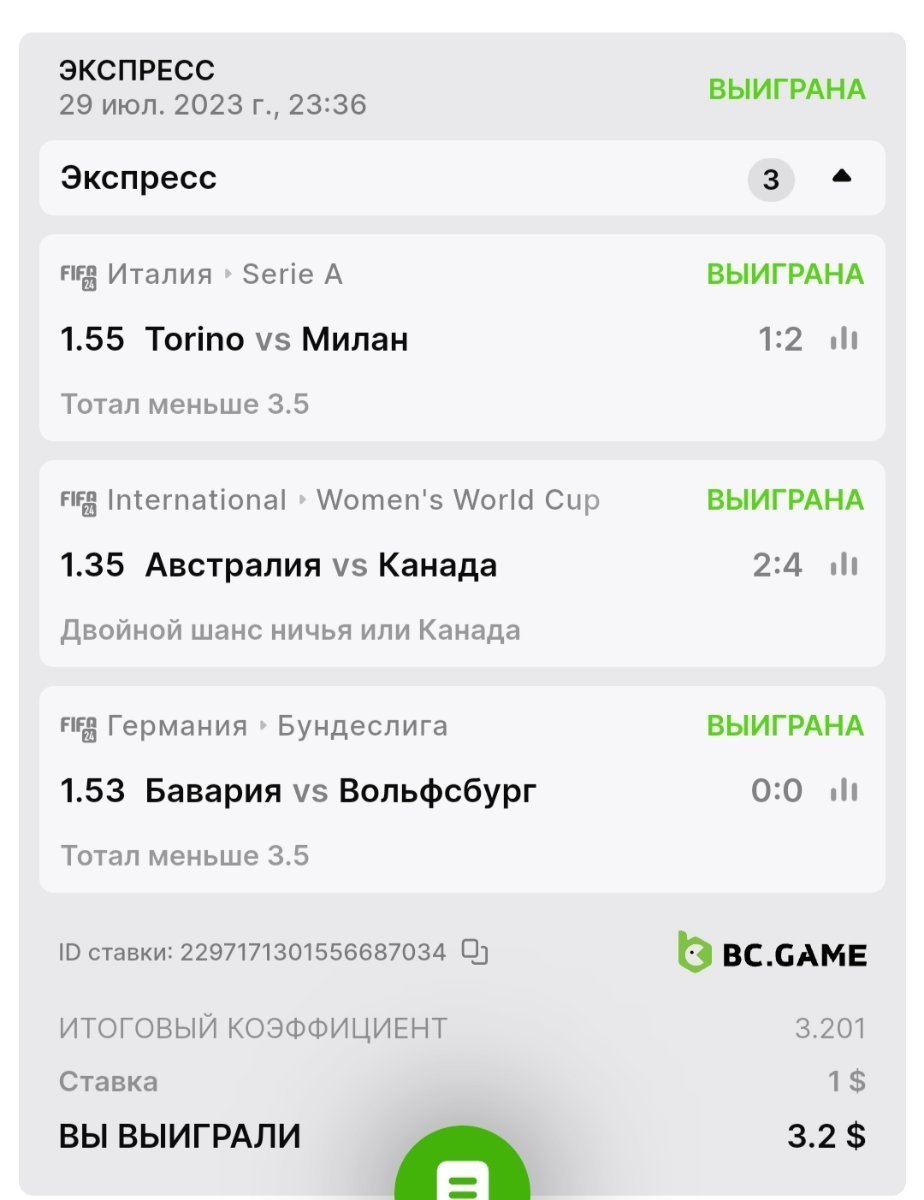This screenshot has height=1200, width=924.
Task: Copy the bet ID
Action: tap(474, 952)
